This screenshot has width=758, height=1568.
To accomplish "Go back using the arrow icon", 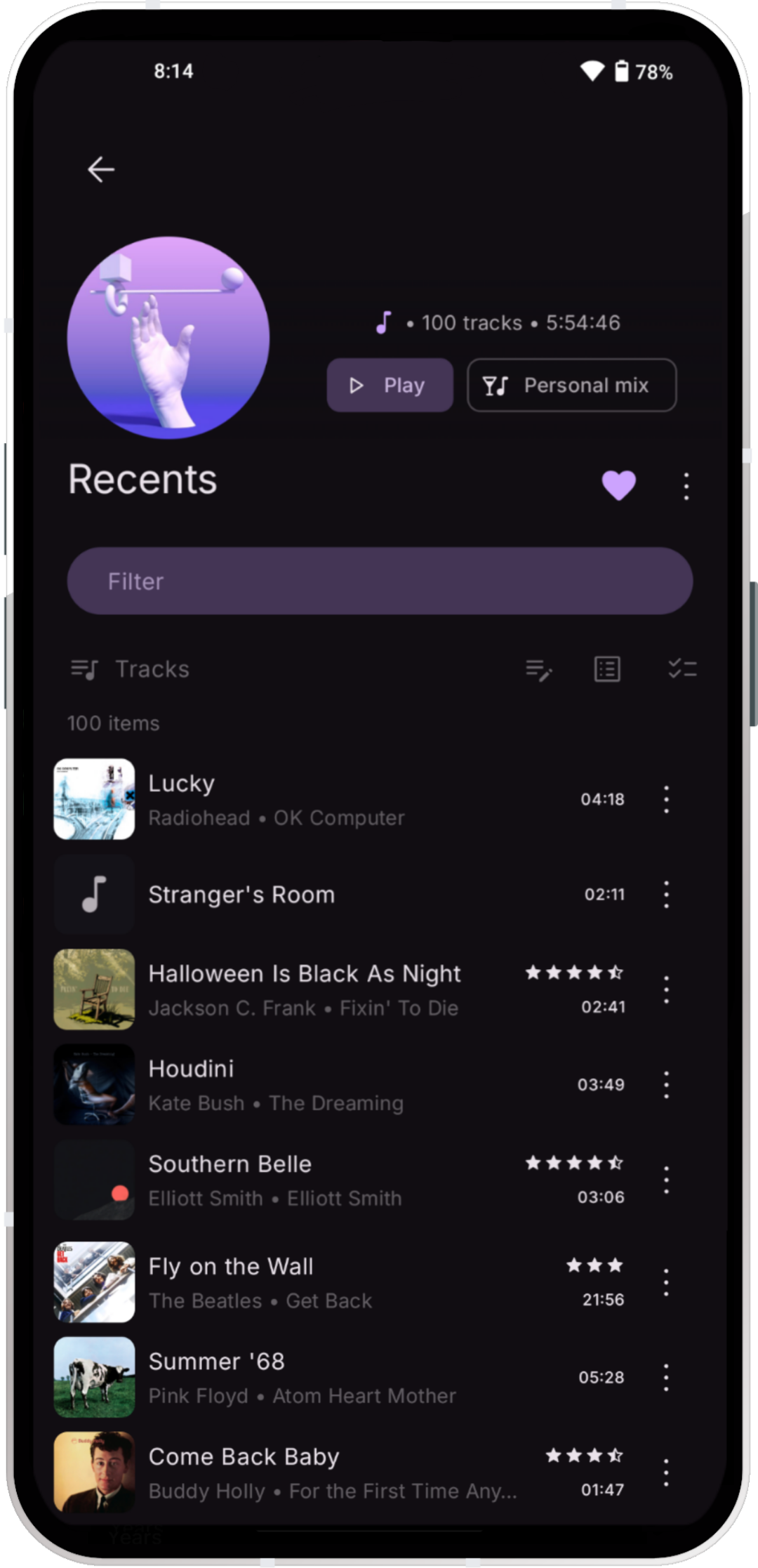I will [x=101, y=169].
